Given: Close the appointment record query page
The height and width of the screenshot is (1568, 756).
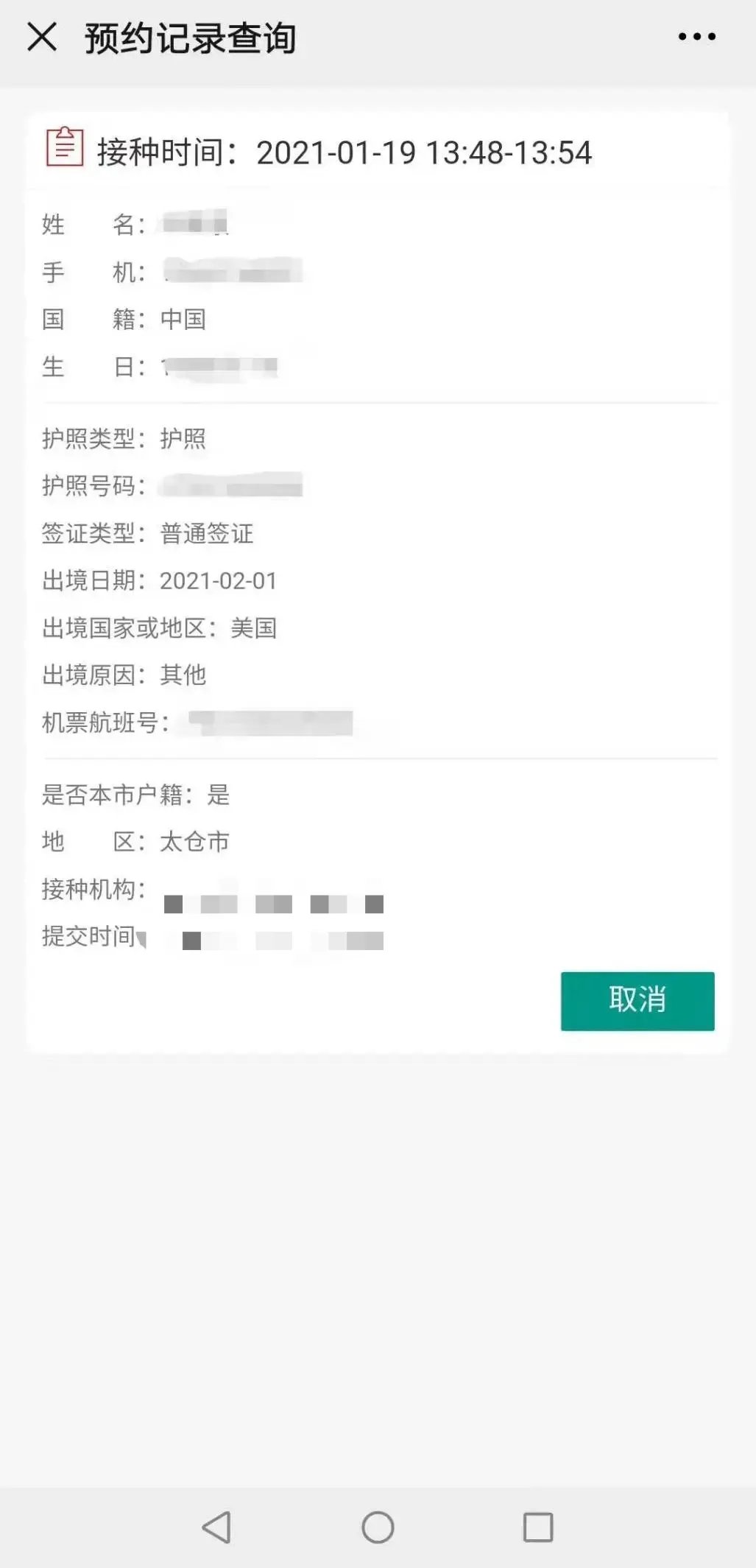Looking at the screenshot, I should tap(42, 37).
